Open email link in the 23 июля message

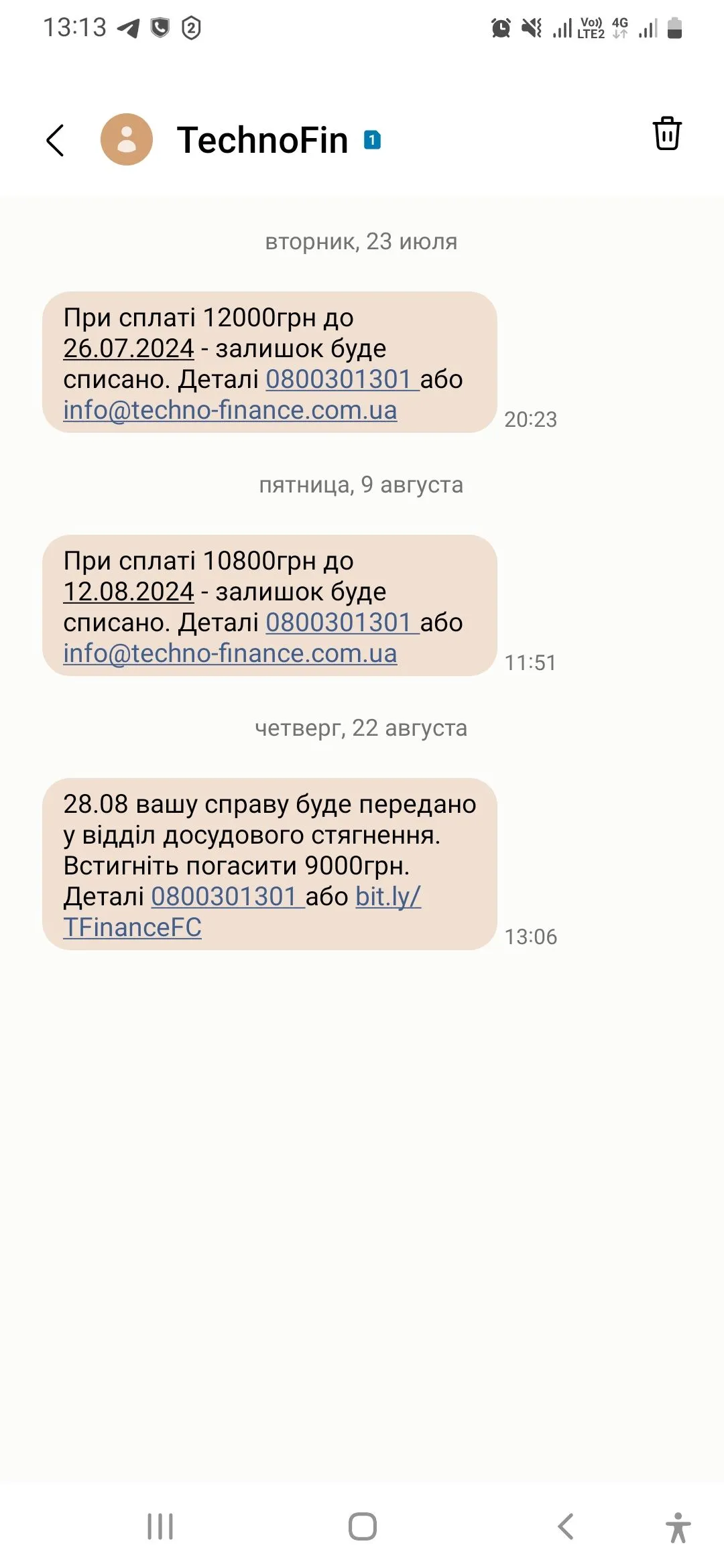tap(230, 410)
